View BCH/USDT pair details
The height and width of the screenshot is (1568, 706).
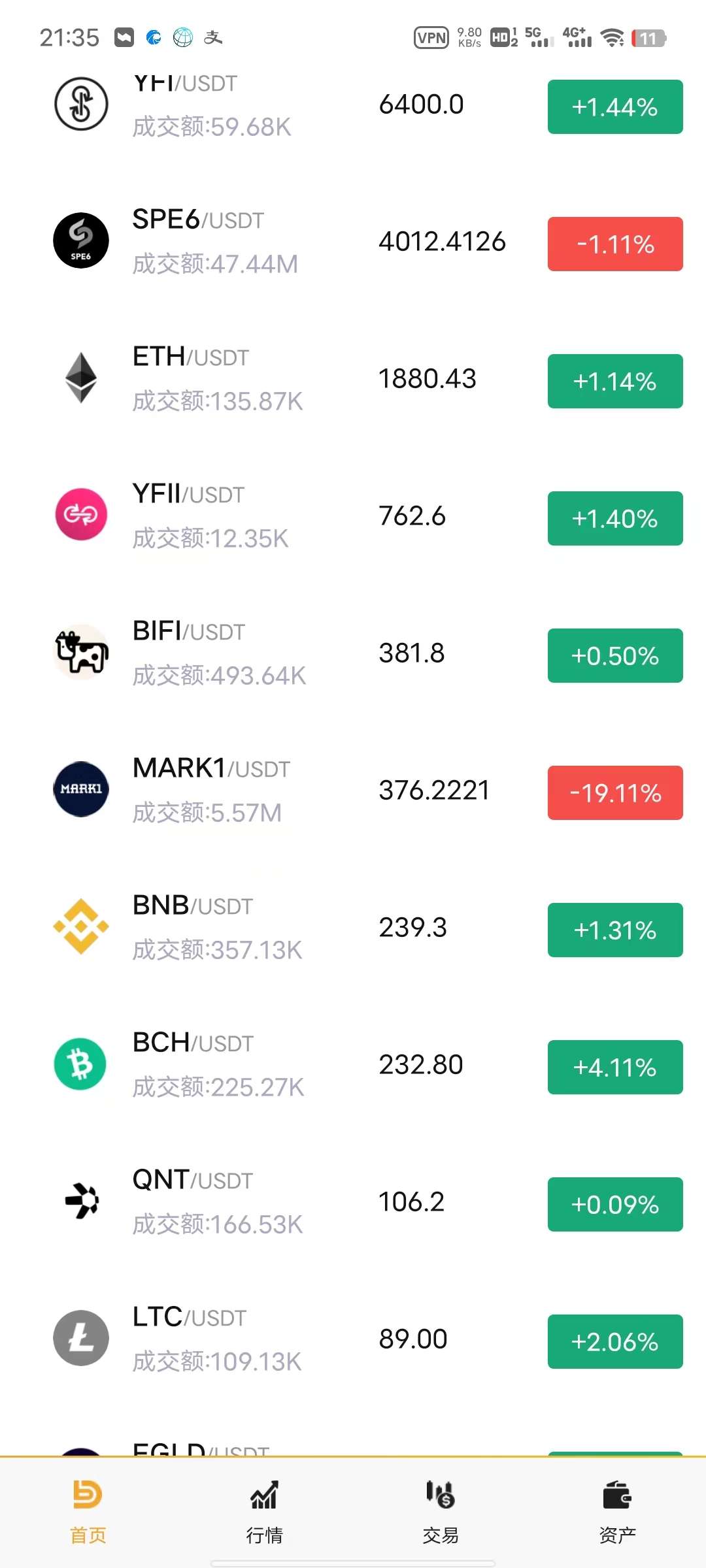click(x=353, y=1065)
